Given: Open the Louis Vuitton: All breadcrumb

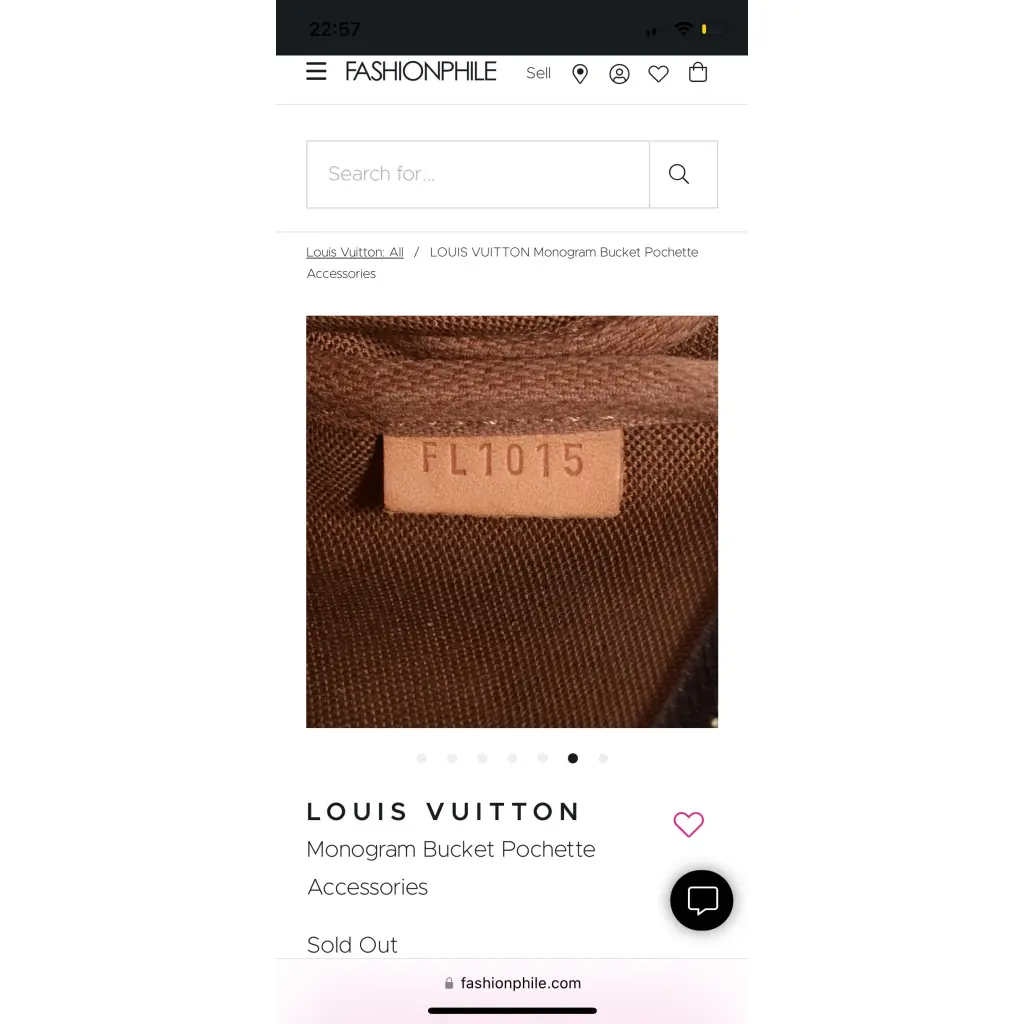Looking at the screenshot, I should [x=355, y=252].
